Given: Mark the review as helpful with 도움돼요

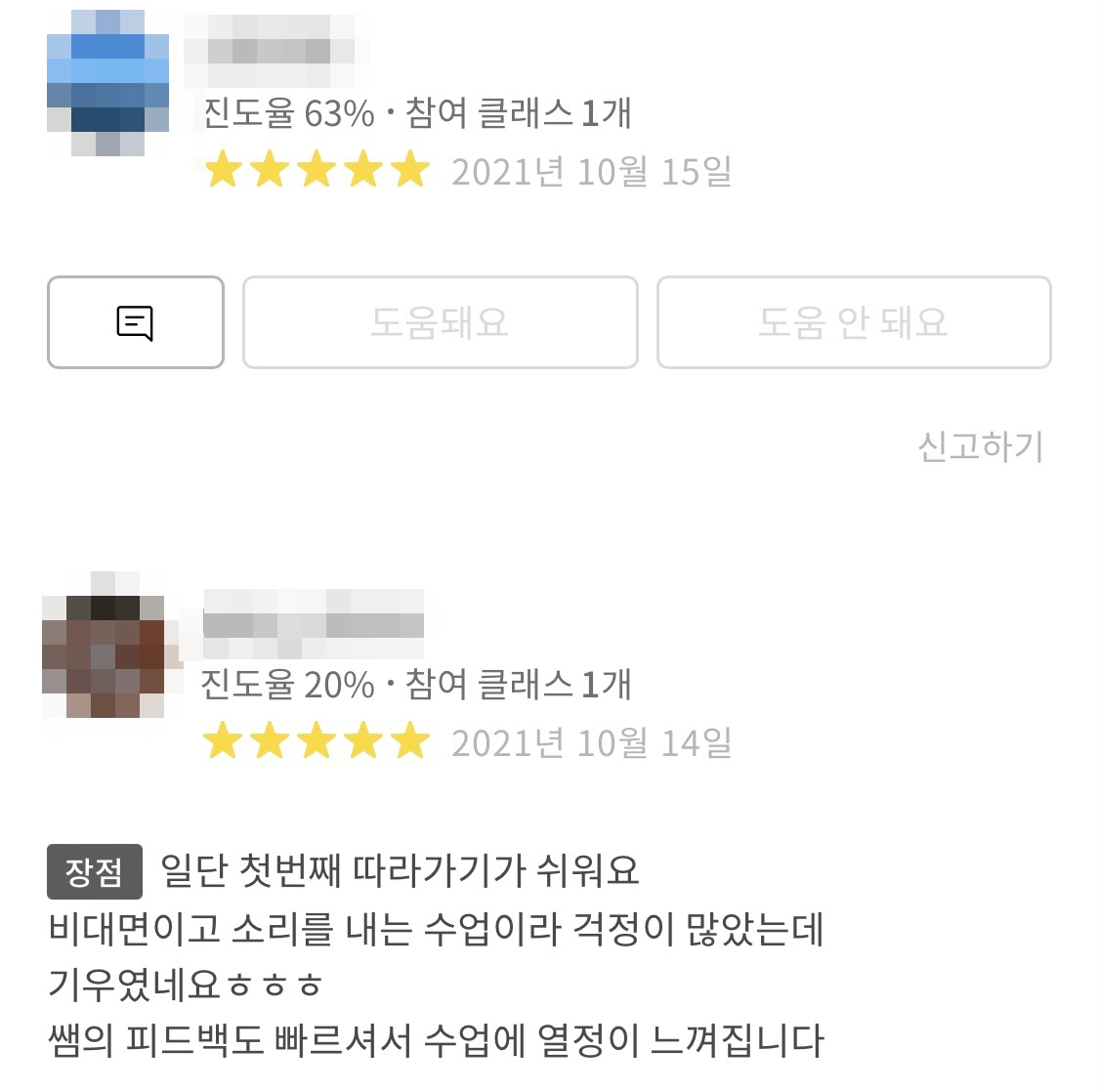Looking at the screenshot, I should (440, 322).
